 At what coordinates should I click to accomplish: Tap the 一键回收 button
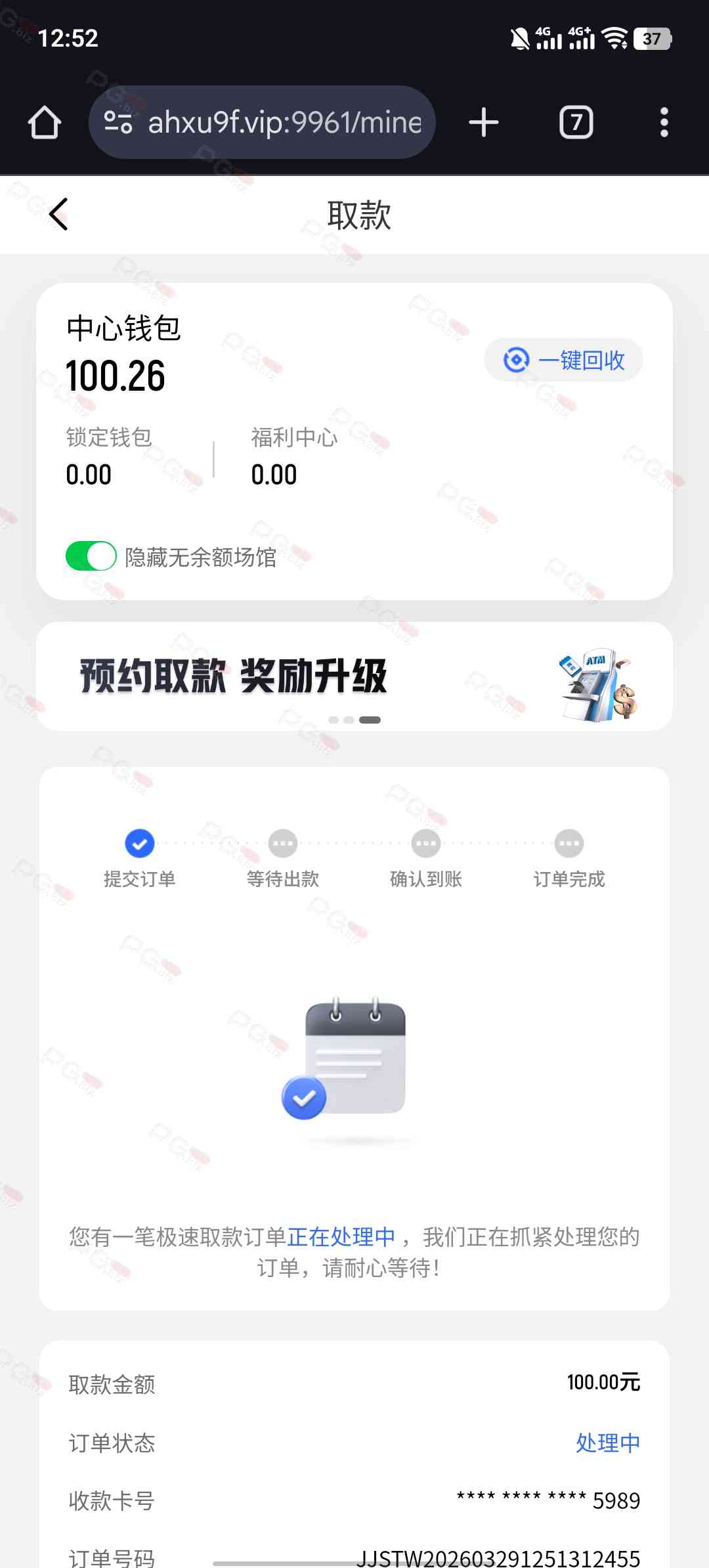(x=563, y=360)
